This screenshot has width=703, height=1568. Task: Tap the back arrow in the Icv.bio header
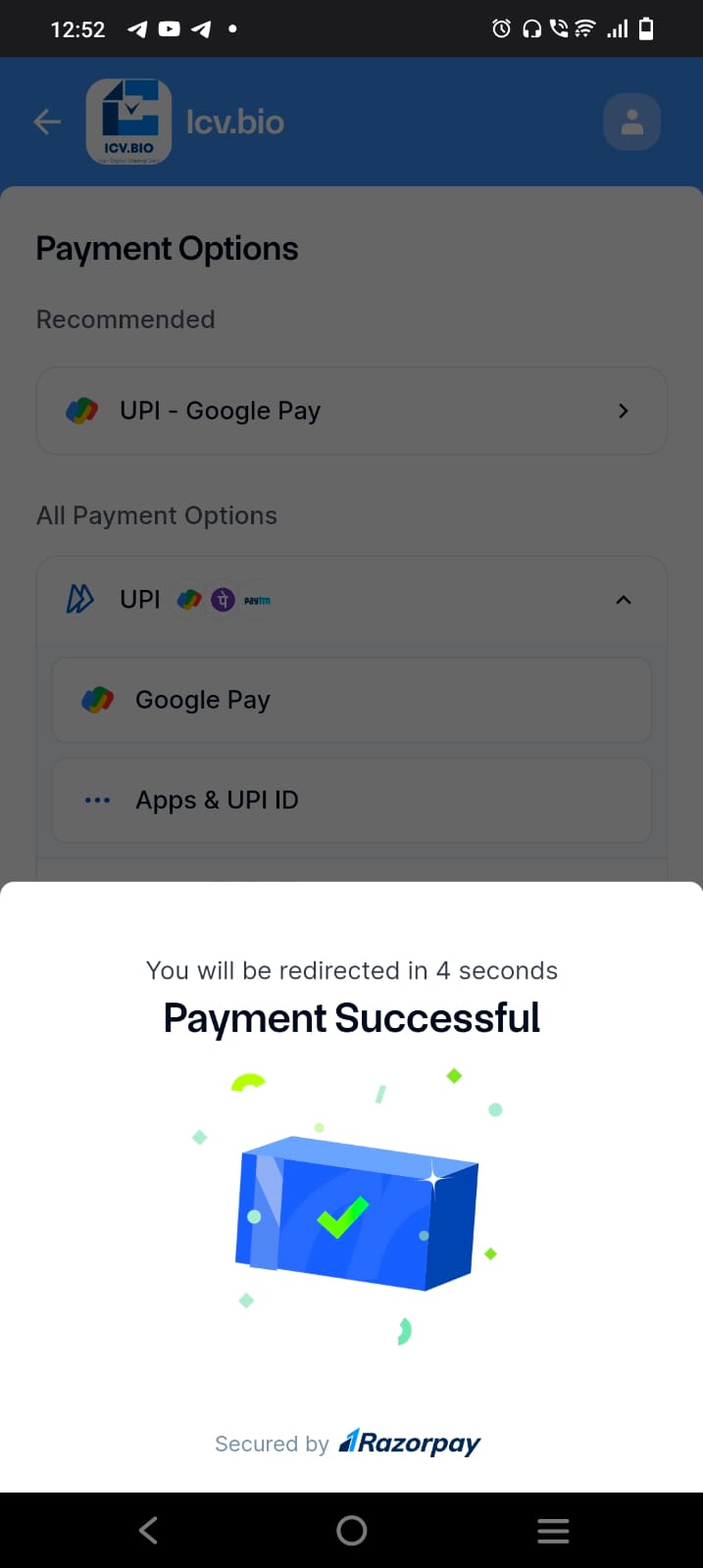click(47, 122)
